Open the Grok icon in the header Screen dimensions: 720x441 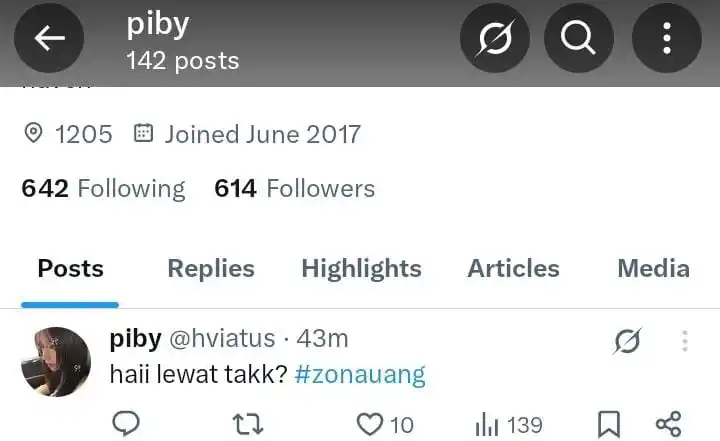coord(493,38)
